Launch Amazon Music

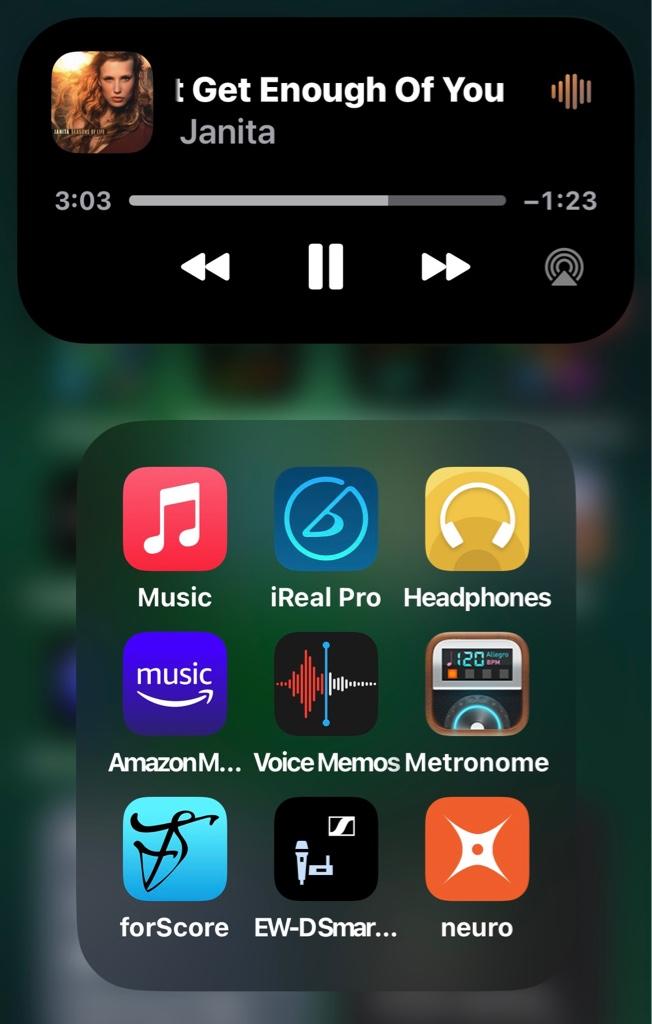pyautogui.click(x=175, y=684)
